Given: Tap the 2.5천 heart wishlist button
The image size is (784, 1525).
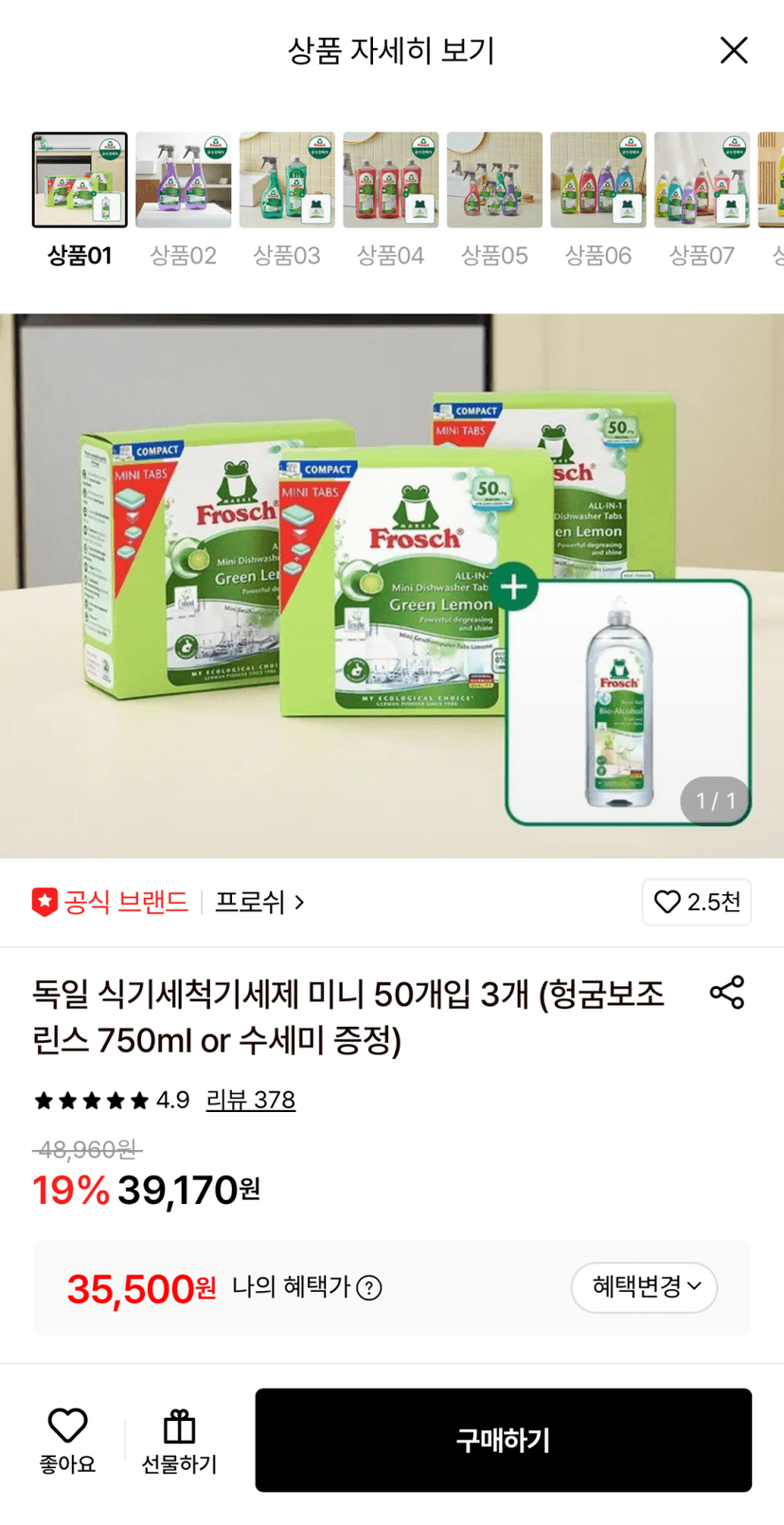Looking at the screenshot, I should click(697, 902).
